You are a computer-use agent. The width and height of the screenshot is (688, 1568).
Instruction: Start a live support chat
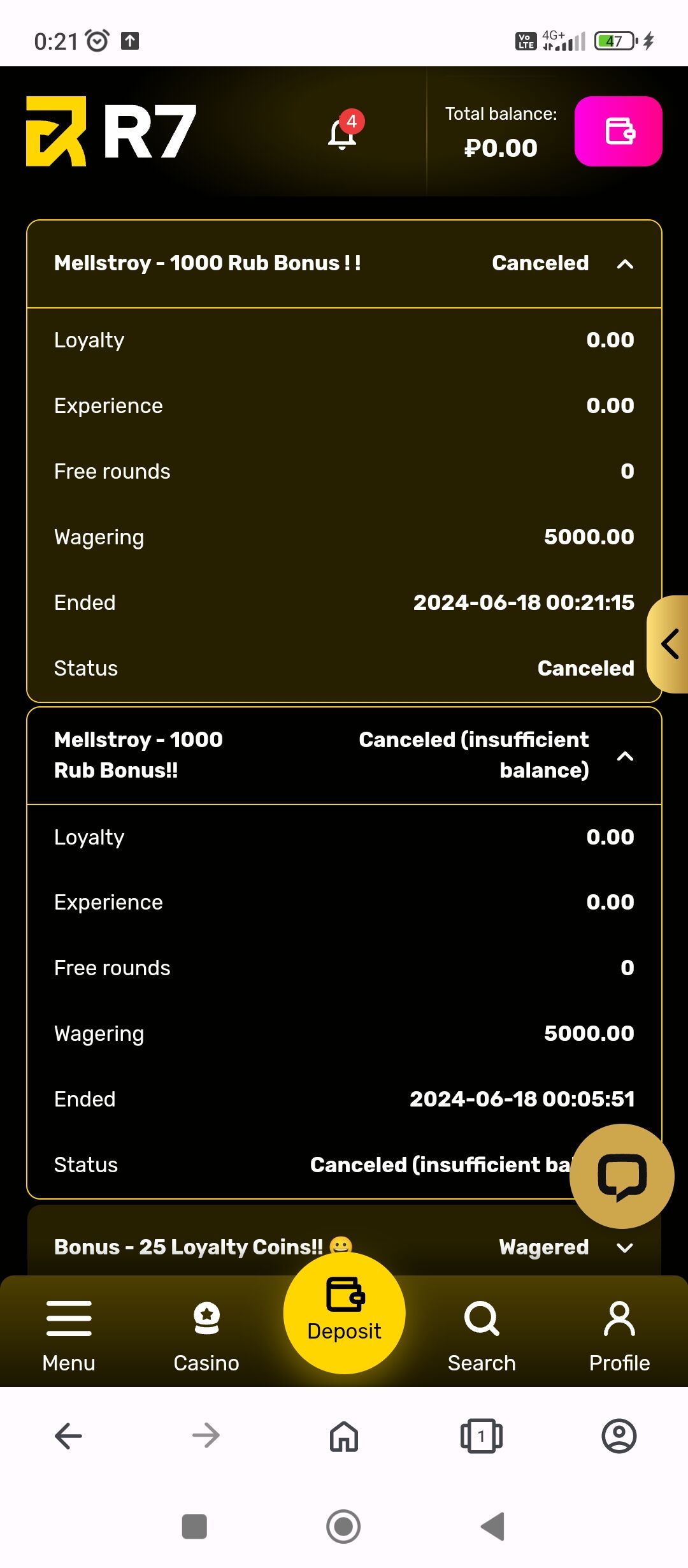[x=622, y=1177]
